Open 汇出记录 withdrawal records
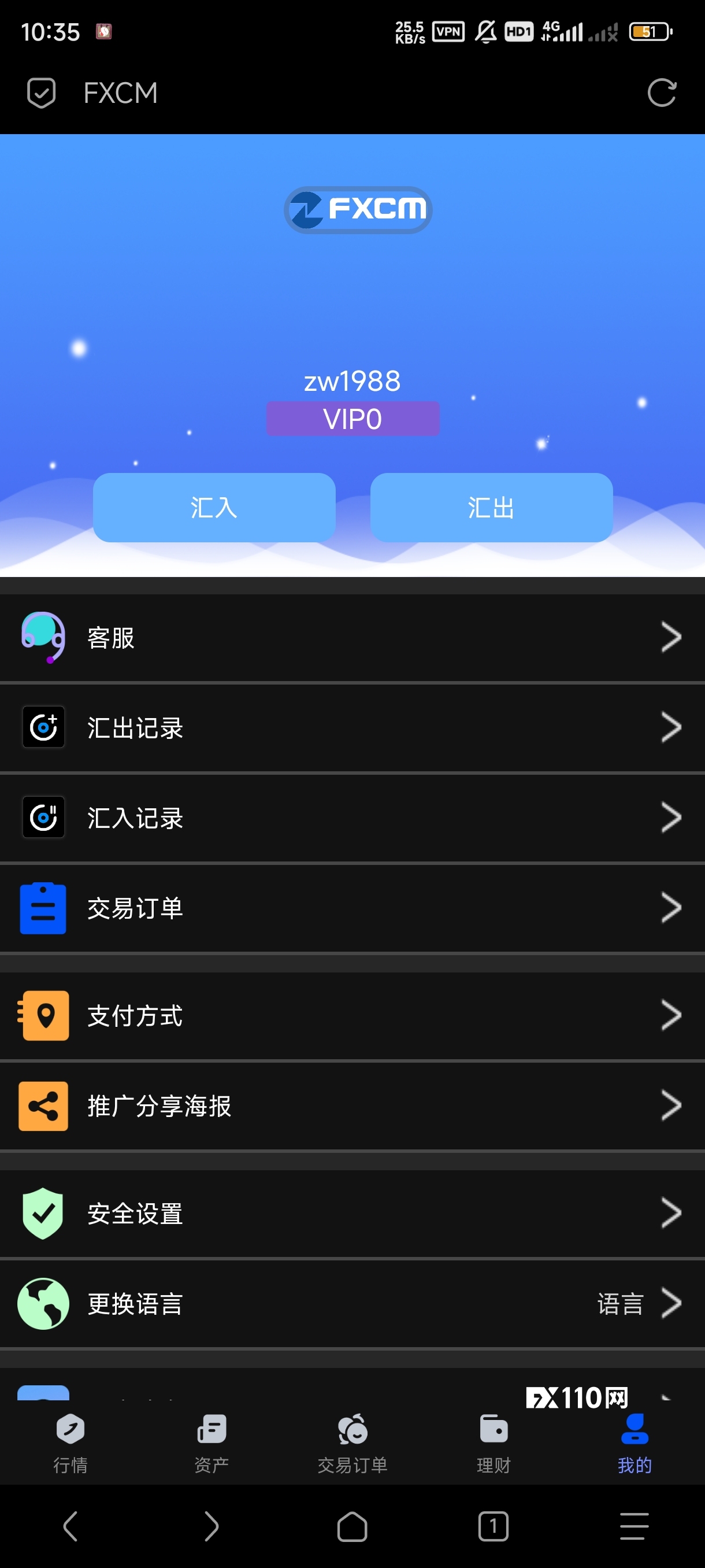The height and width of the screenshot is (1568, 705). [352, 727]
